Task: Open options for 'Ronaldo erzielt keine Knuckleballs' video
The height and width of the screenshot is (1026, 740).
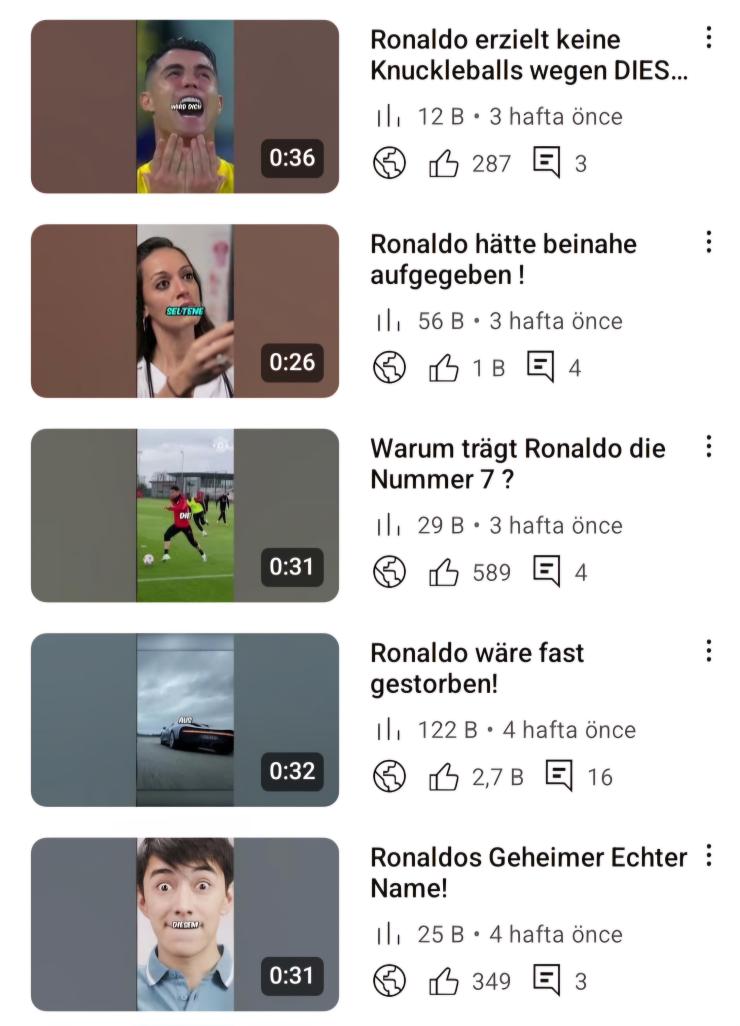Action: [x=708, y=38]
